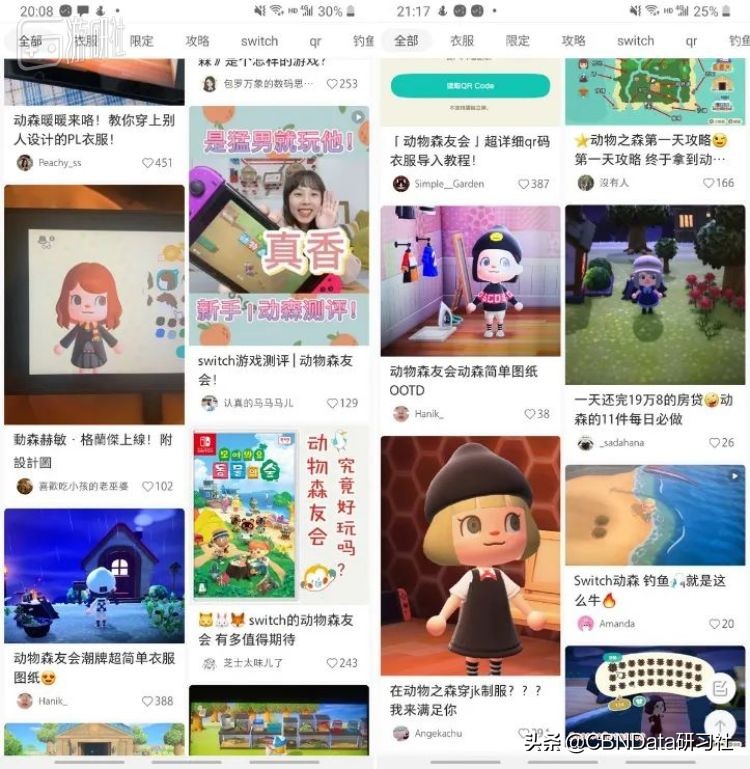Open the 限定 tab
Screen dimensions: 750x769
point(515,41)
